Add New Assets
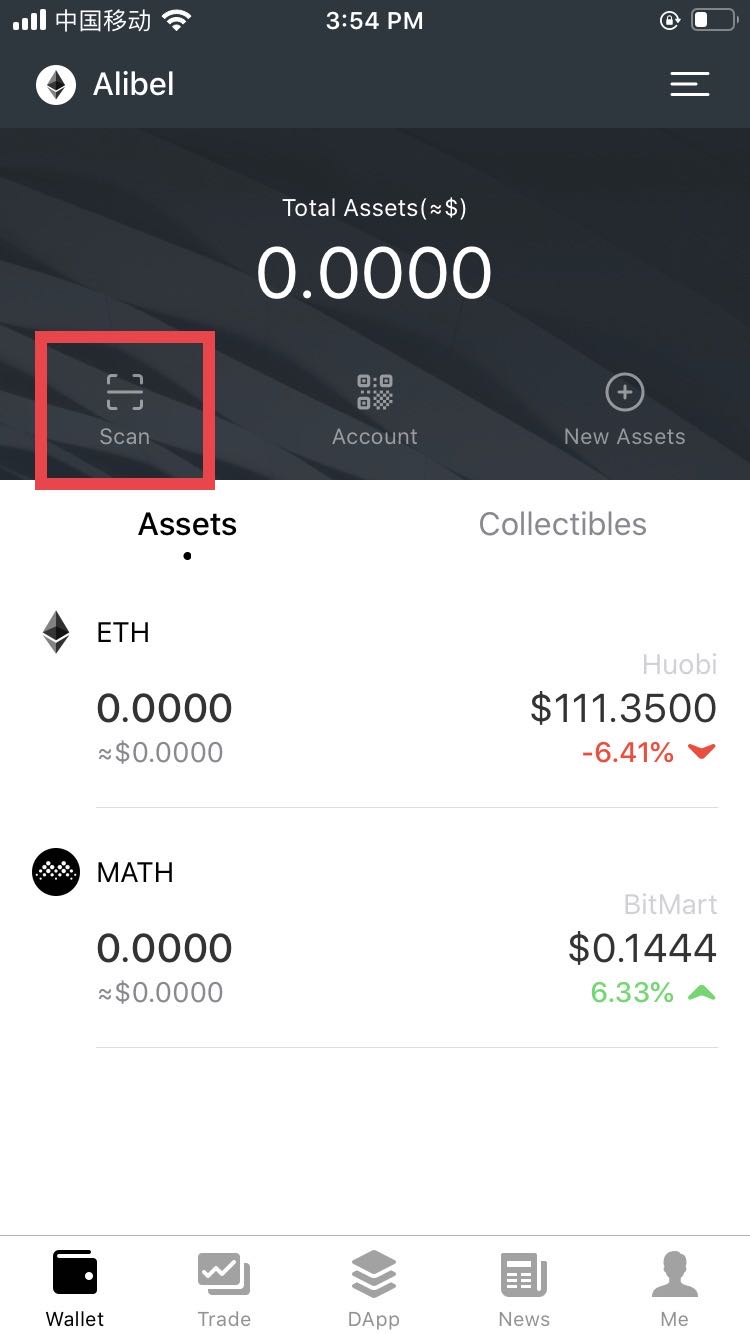The width and height of the screenshot is (750, 1334). [624, 408]
